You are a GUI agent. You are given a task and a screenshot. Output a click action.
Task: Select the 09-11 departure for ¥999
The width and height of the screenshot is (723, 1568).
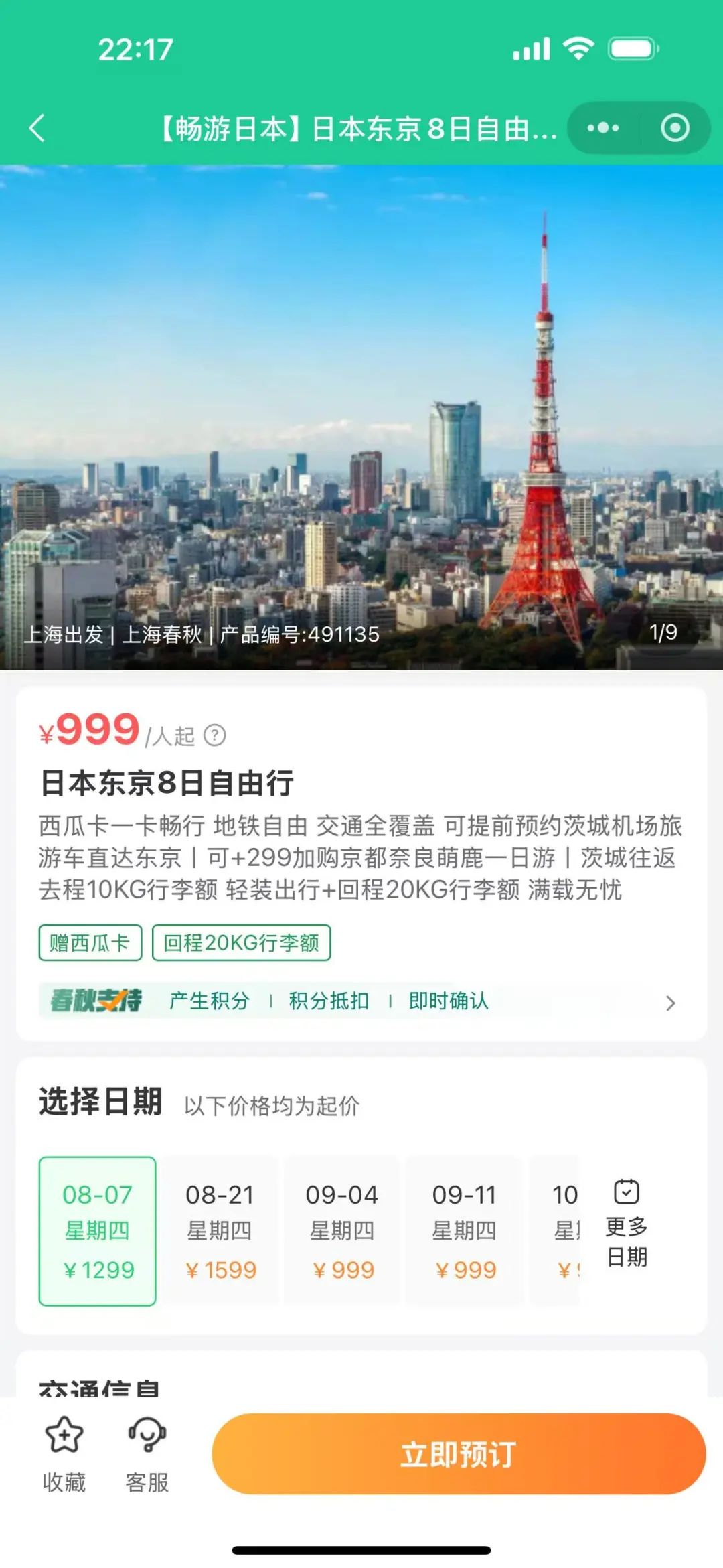pyautogui.click(x=465, y=1231)
